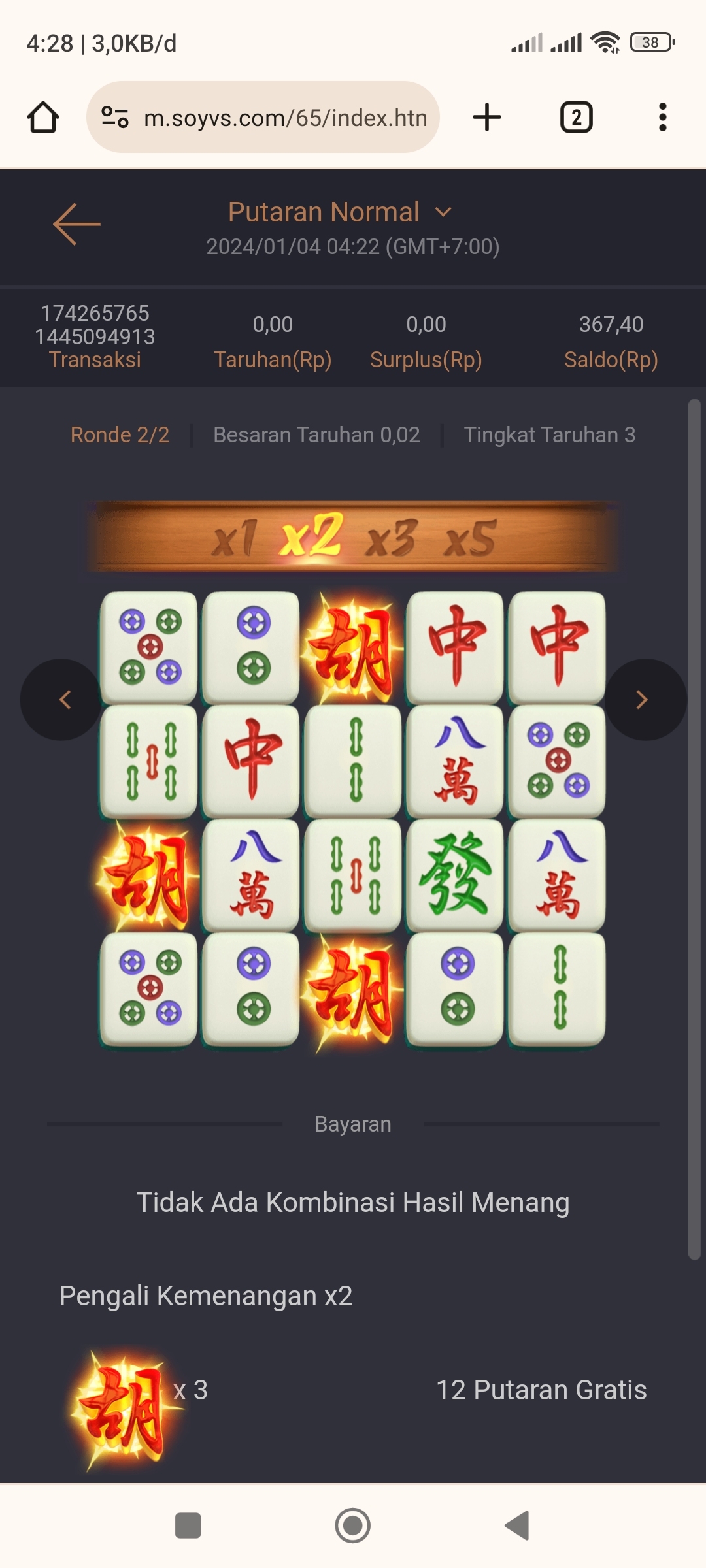Show the previous round with left chevron
The height and width of the screenshot is (1568, 706).
(x=63, y=700)
